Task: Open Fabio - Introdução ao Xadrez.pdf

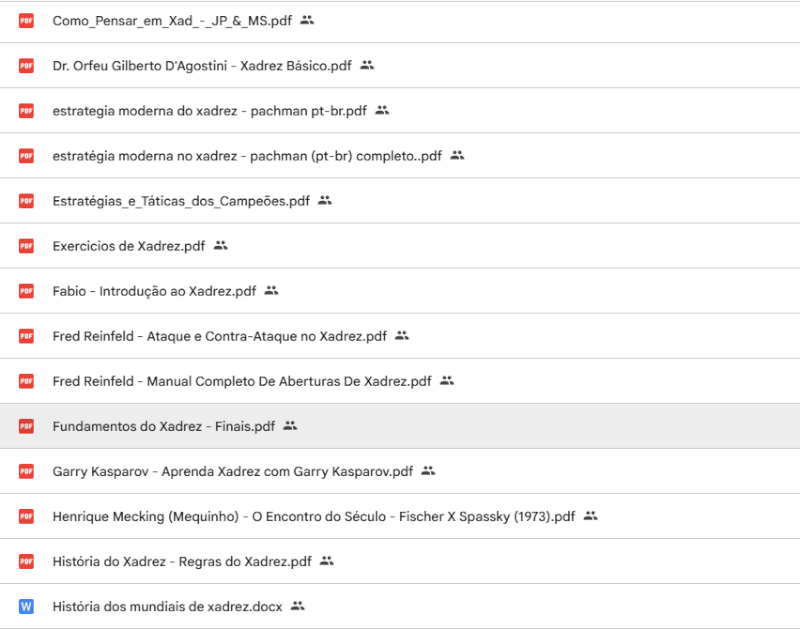Action: pos(154,291)
